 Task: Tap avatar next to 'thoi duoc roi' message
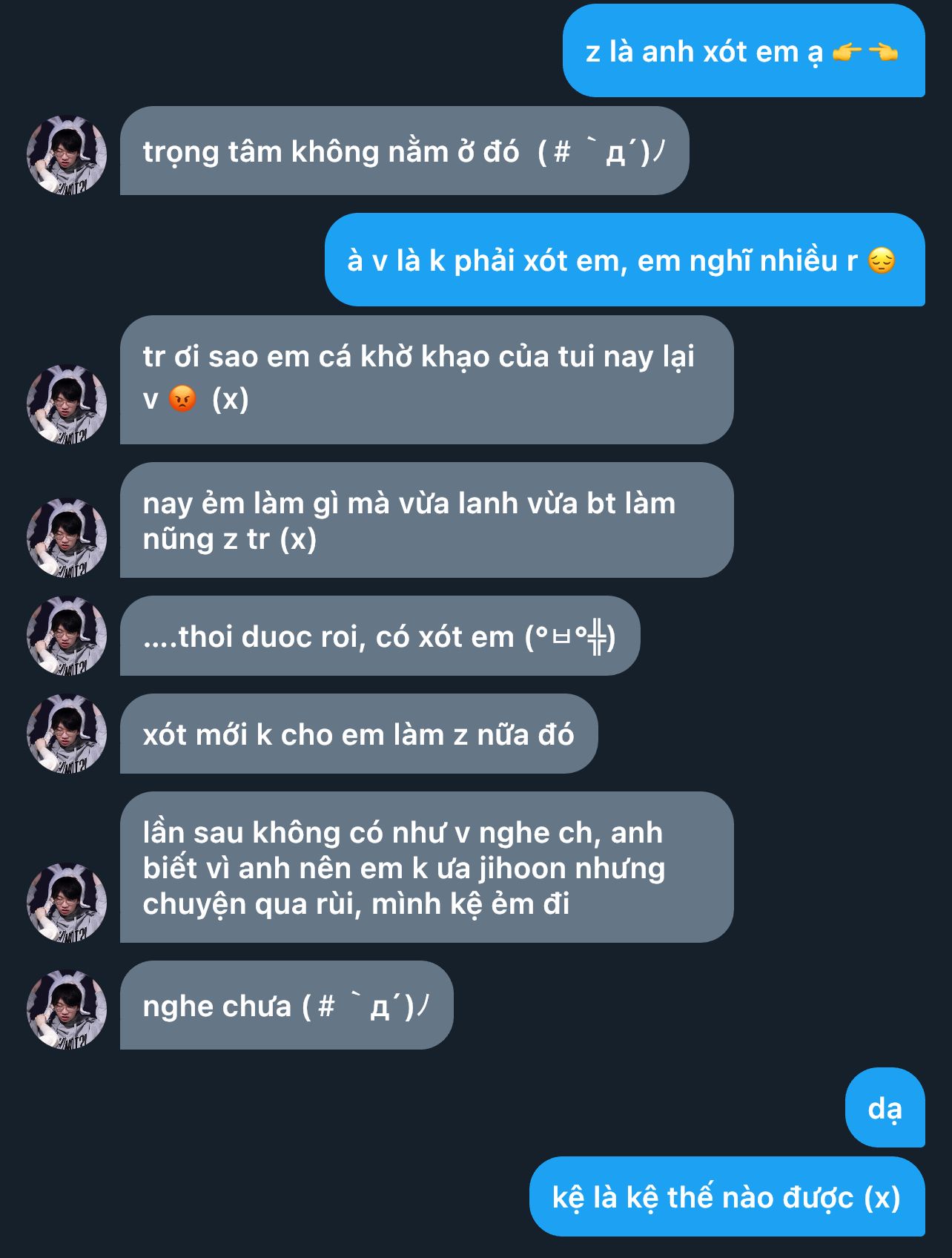[67, 636]
